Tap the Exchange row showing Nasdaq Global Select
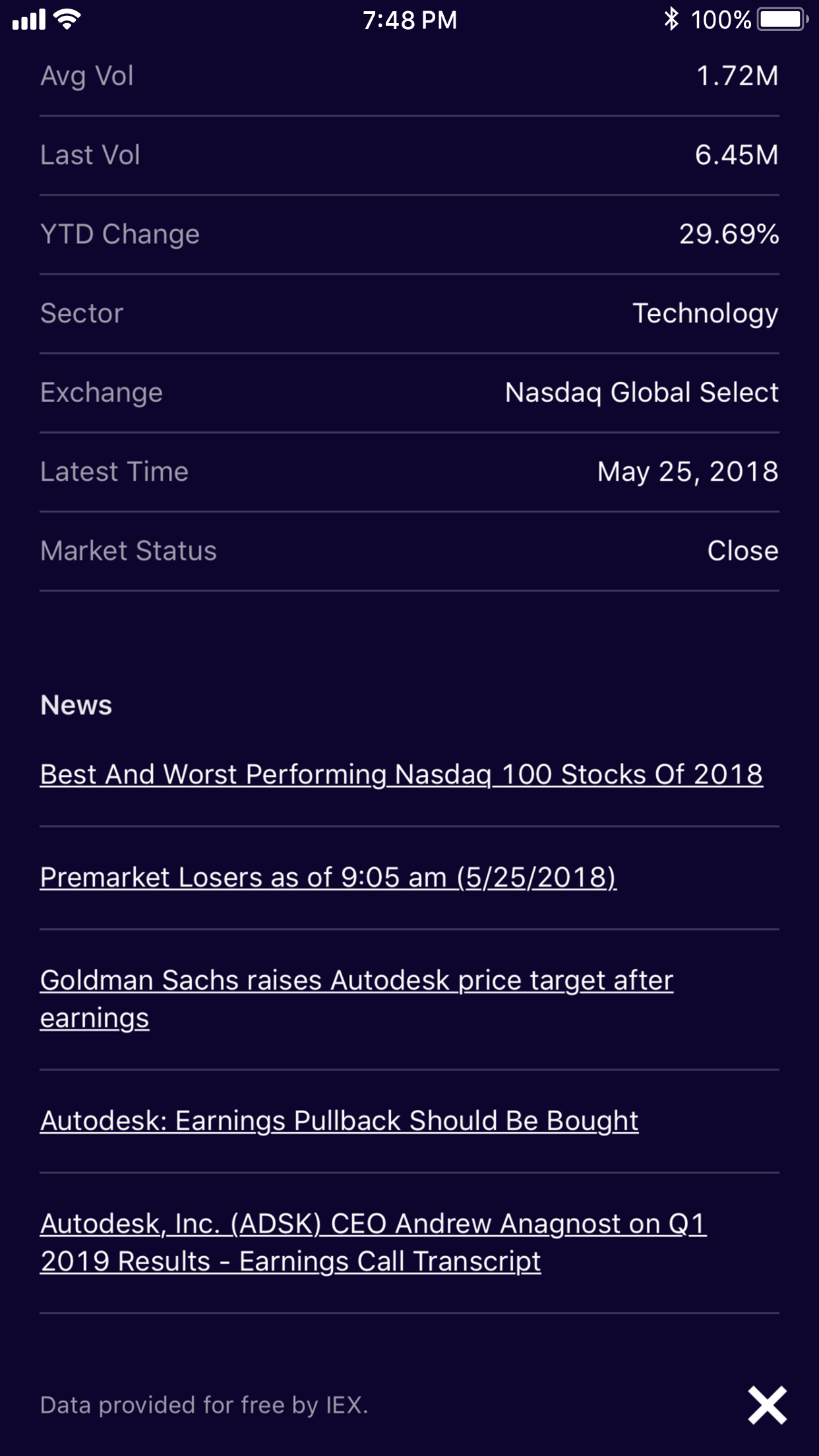Screen dimensions: 819x1456 (x=409, y=392)
